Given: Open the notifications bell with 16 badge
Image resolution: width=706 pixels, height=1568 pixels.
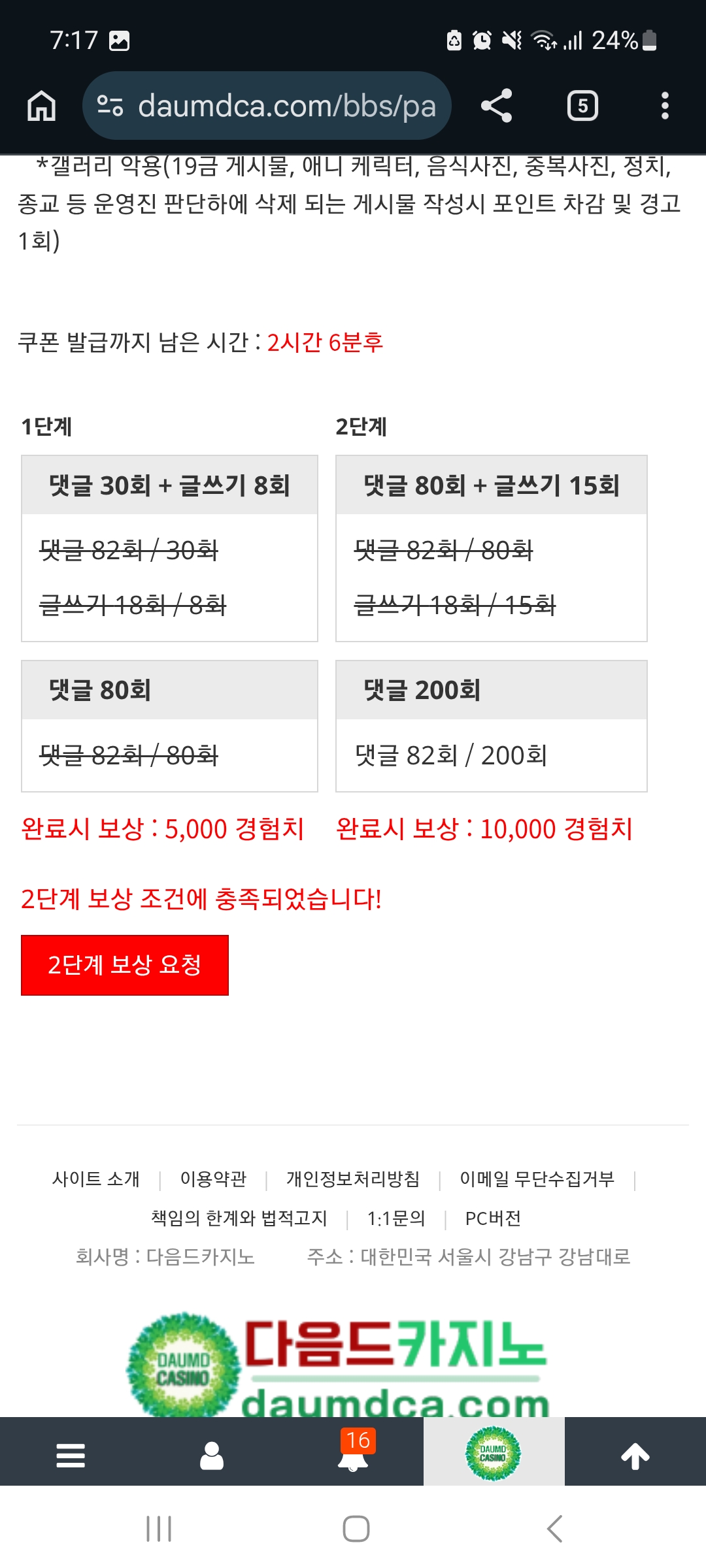Looking at the screenshot, I should (x=353, y=1456).
